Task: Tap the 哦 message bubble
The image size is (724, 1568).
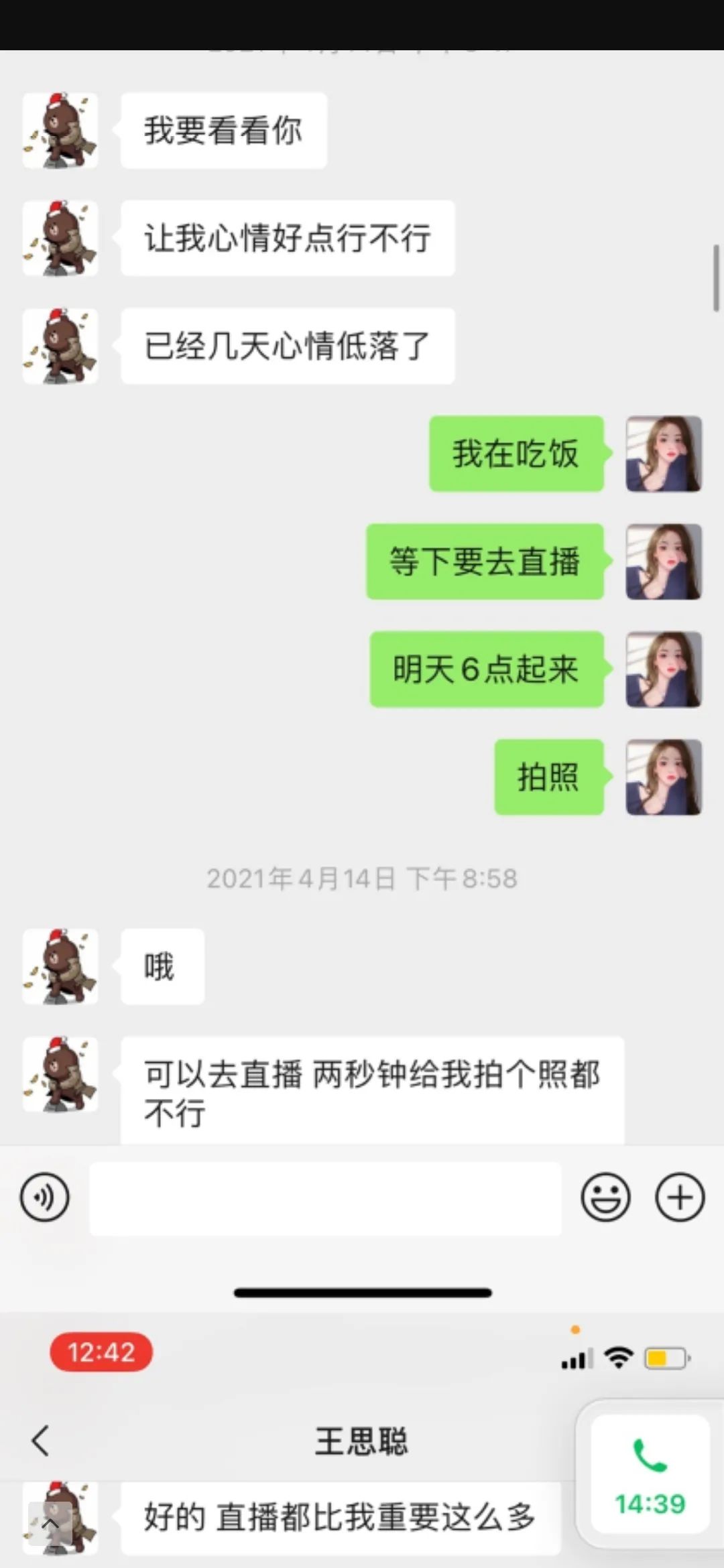Action: tap(161, 967)
